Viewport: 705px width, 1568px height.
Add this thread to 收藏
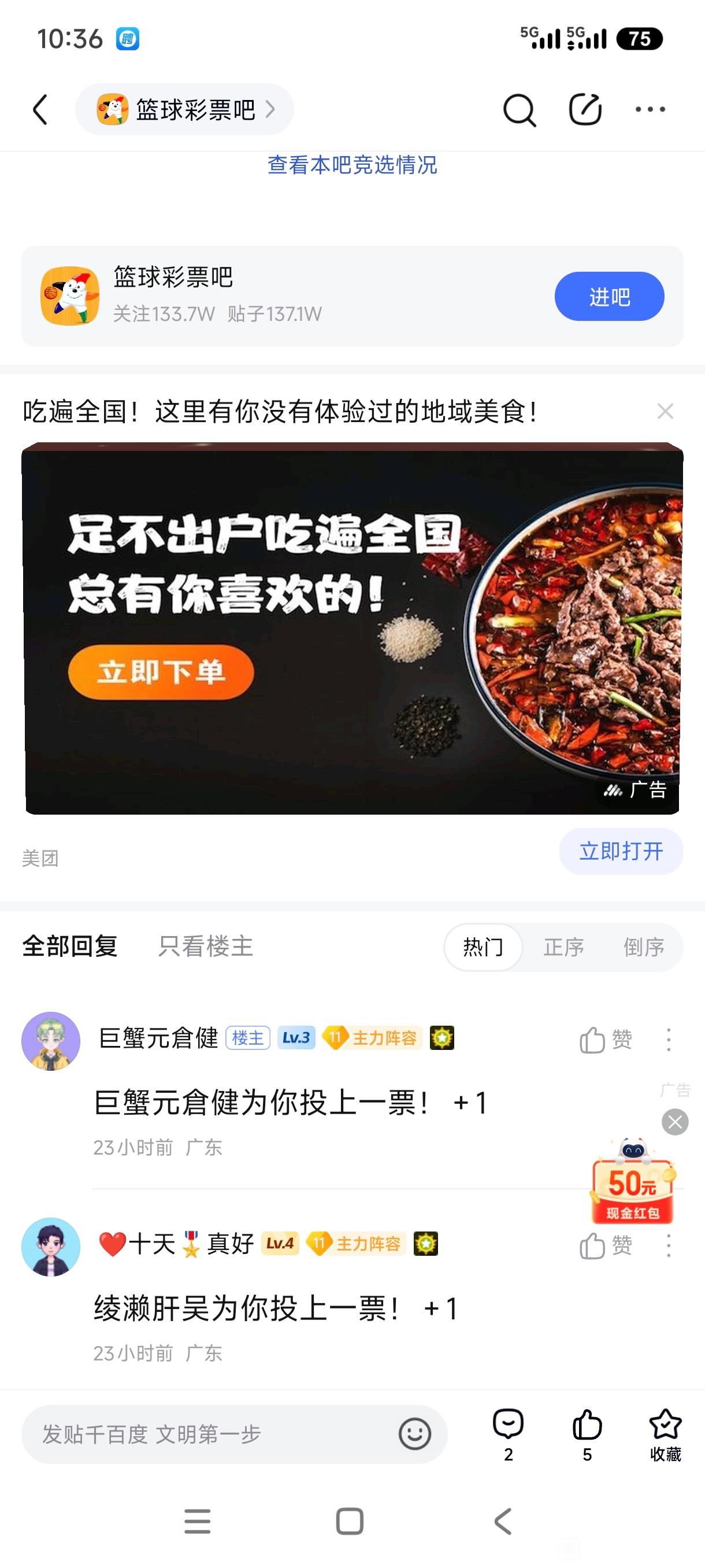[666, 1435]
